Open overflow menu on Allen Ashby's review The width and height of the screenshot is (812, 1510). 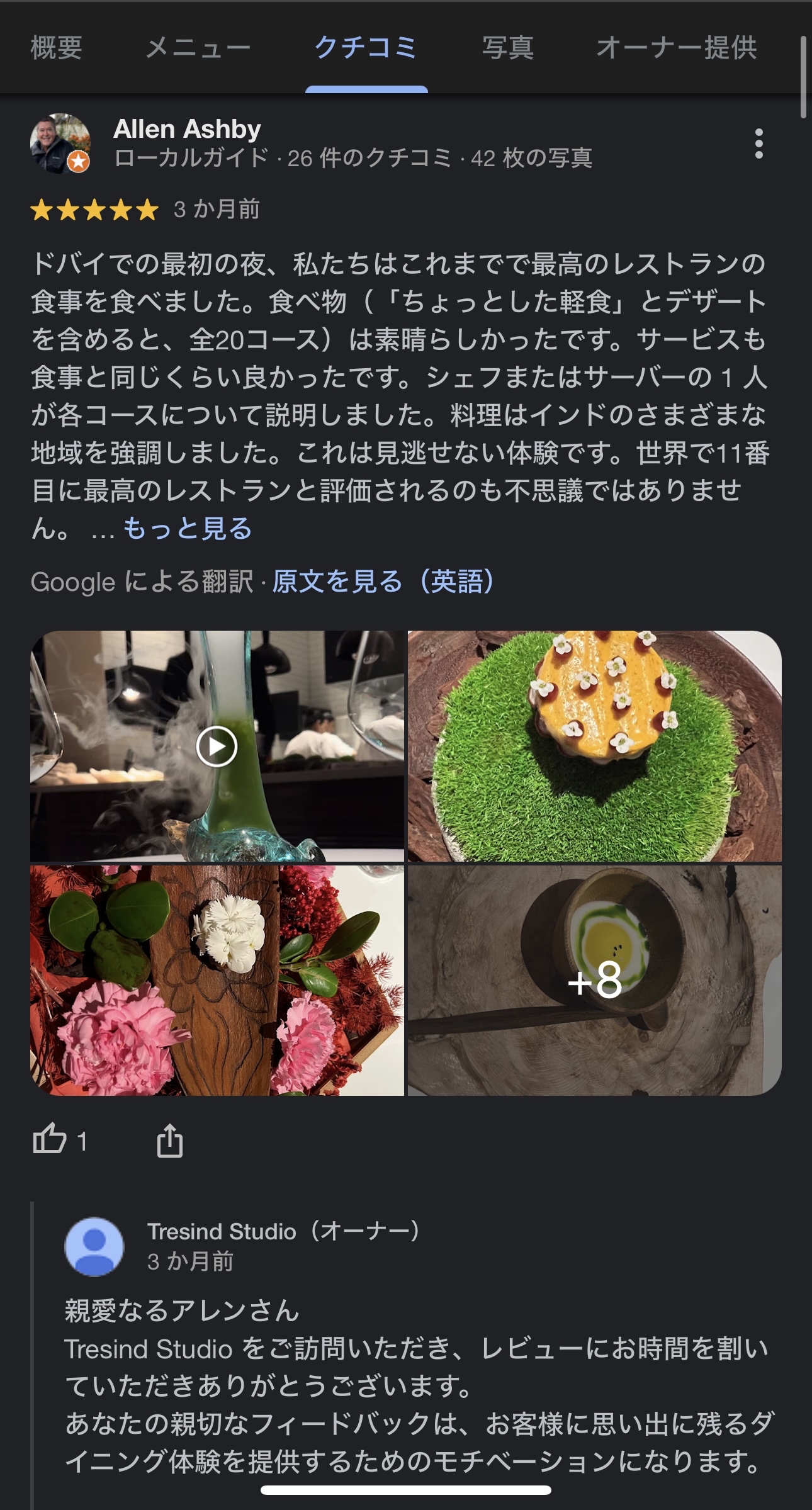tap(758, 144)
